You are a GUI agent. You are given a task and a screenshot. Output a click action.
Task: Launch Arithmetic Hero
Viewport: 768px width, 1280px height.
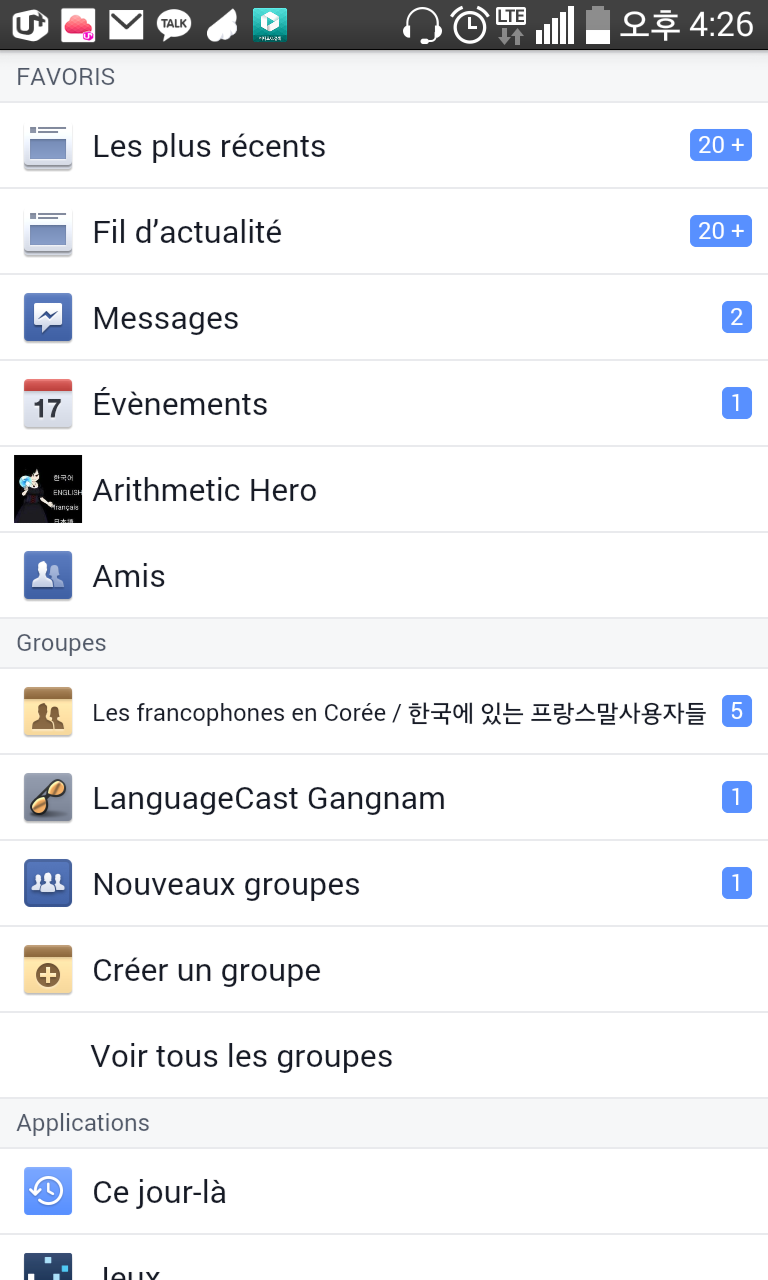point(384,490)
